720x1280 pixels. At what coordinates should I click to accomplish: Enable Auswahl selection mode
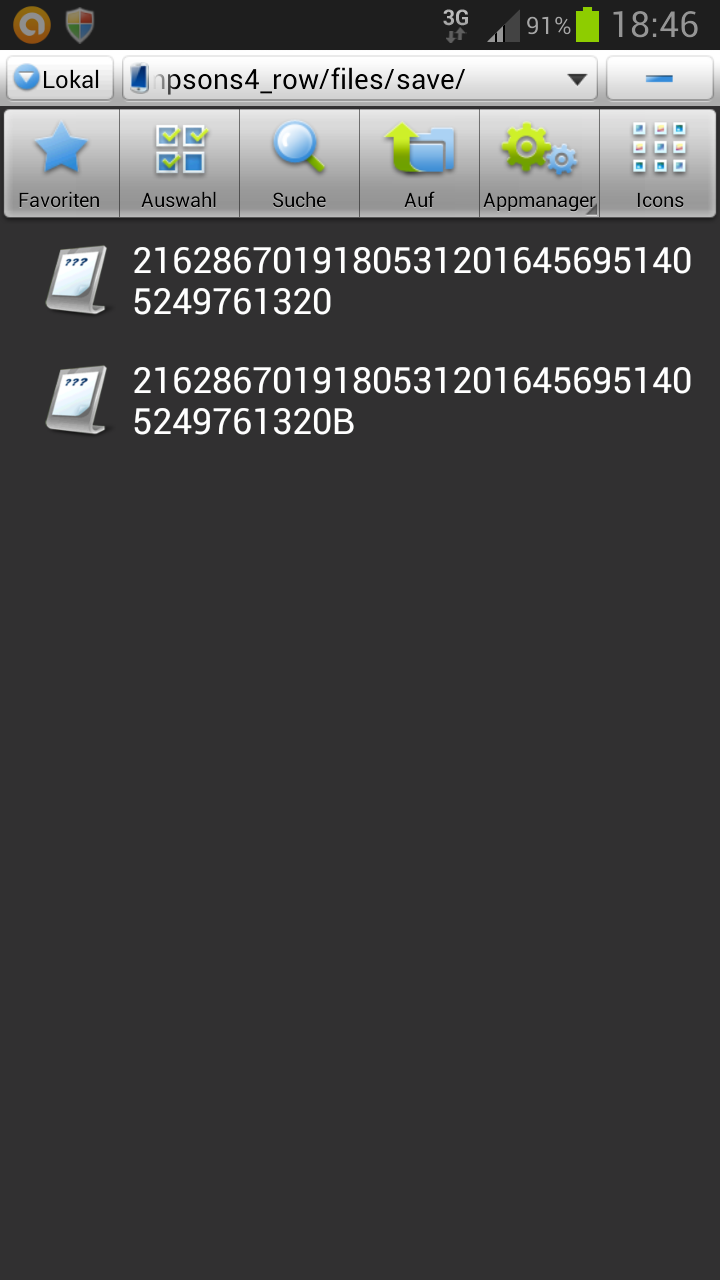180,163
